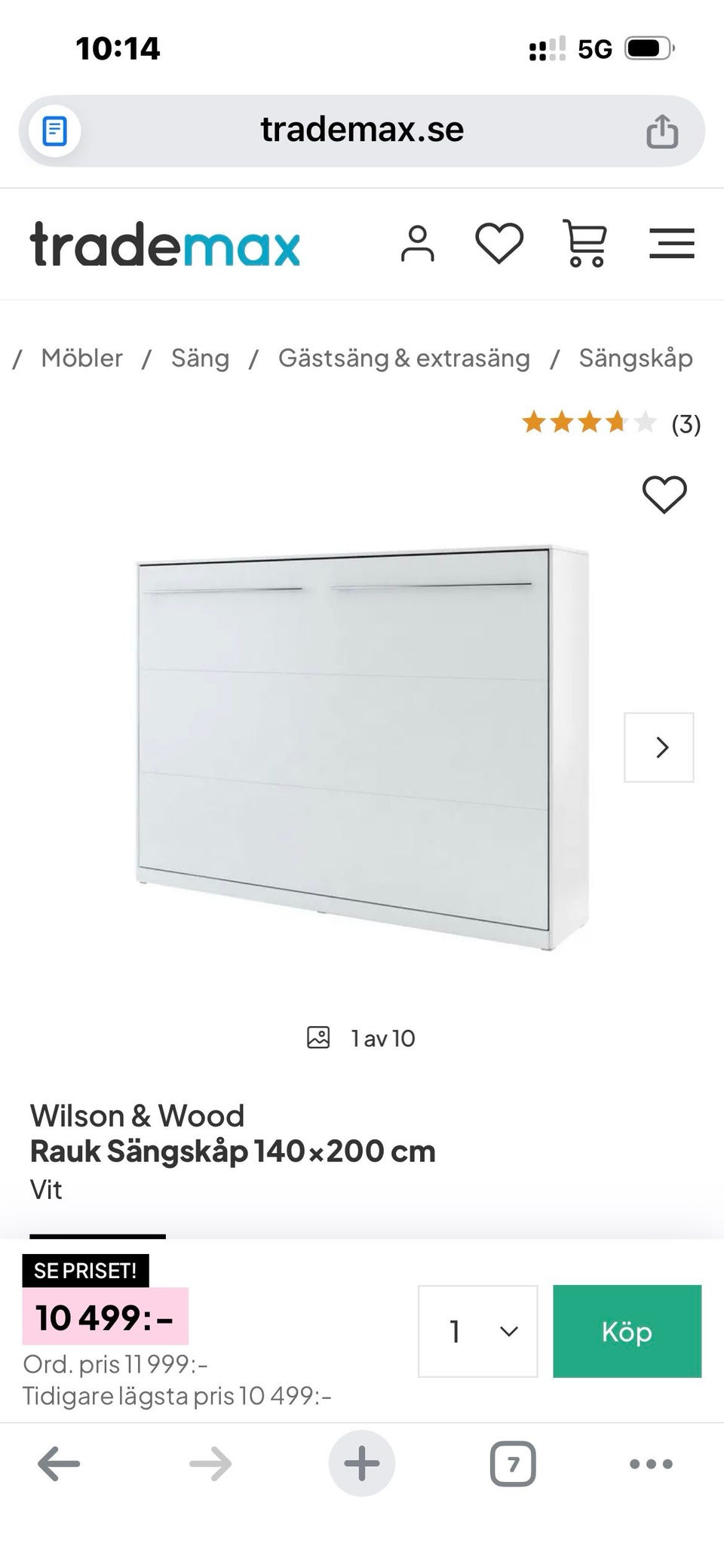Open the account profile icon
Viewport: 724px width, 1568px height.
tap(417, 244)
